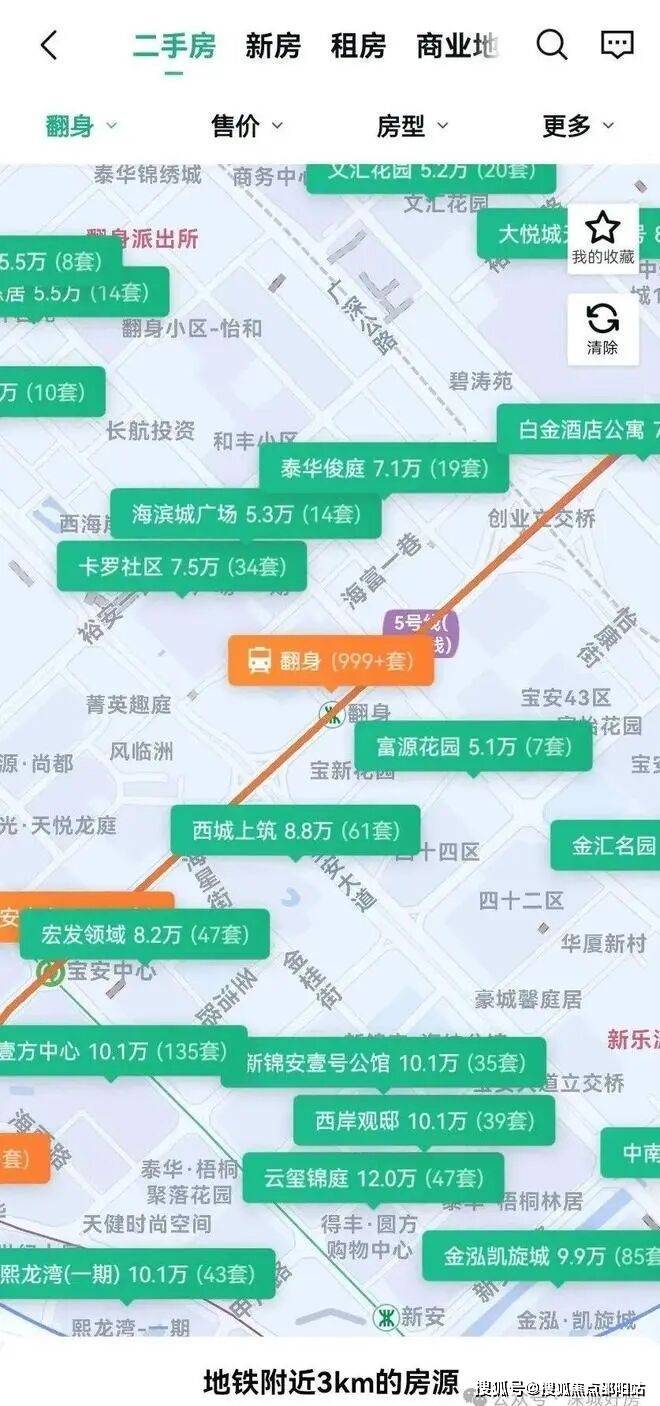
Task: Open 我的收藏 favorites
Action: [603, 240]
